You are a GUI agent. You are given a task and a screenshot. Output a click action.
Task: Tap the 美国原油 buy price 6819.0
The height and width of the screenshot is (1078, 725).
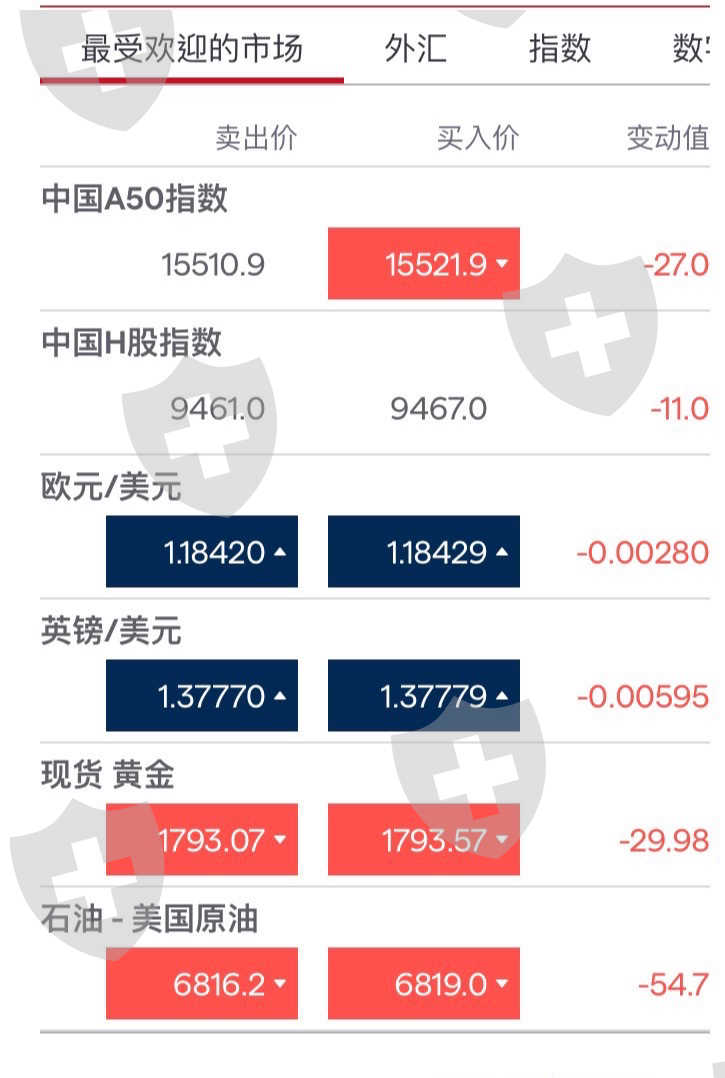[x=423, y=983]
